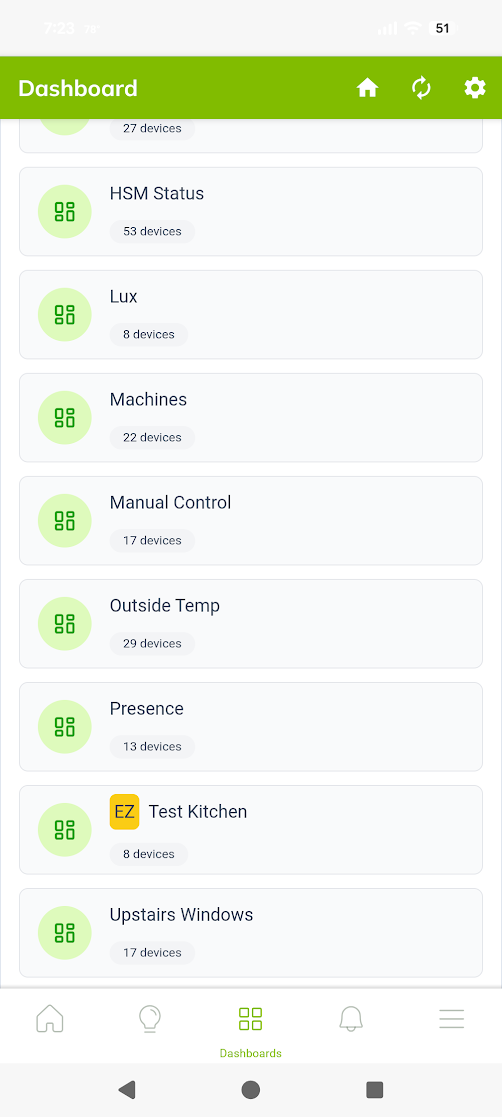Open the Presence dashboard

point(251,727)
